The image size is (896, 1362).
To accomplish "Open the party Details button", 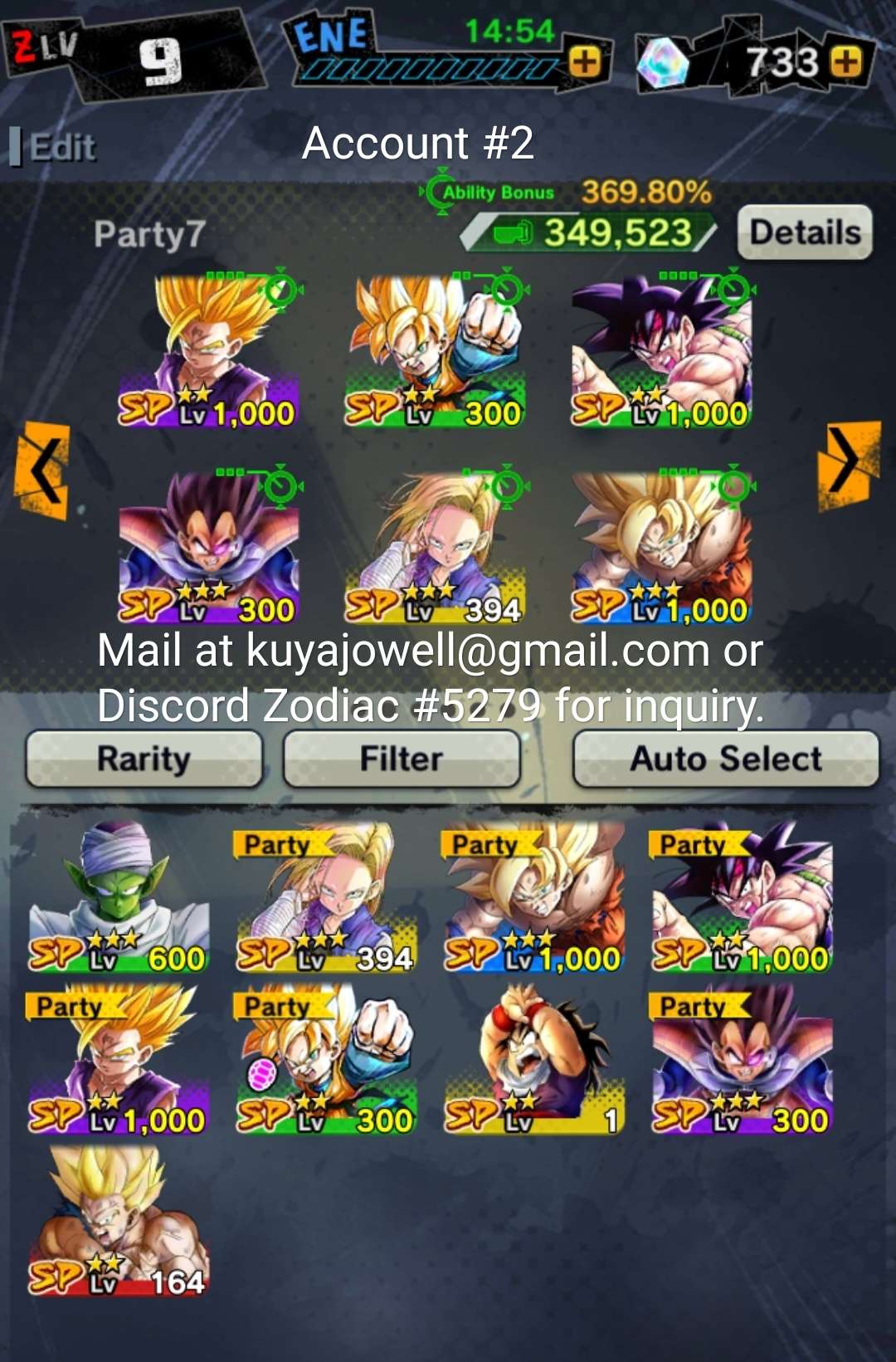I will (x=804, y=232).
